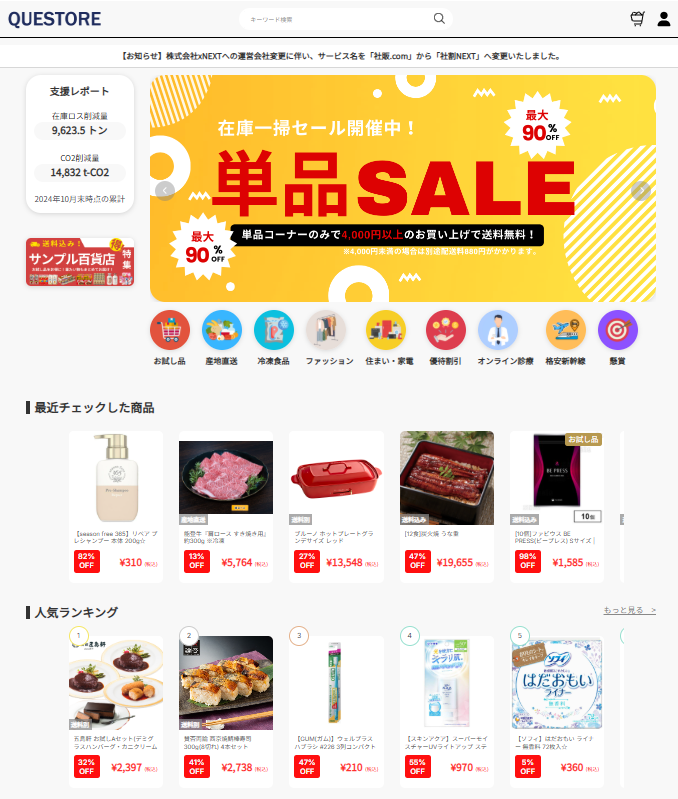Select the 住まい・家電 category

pyautogui.click(x=386, y=338)
